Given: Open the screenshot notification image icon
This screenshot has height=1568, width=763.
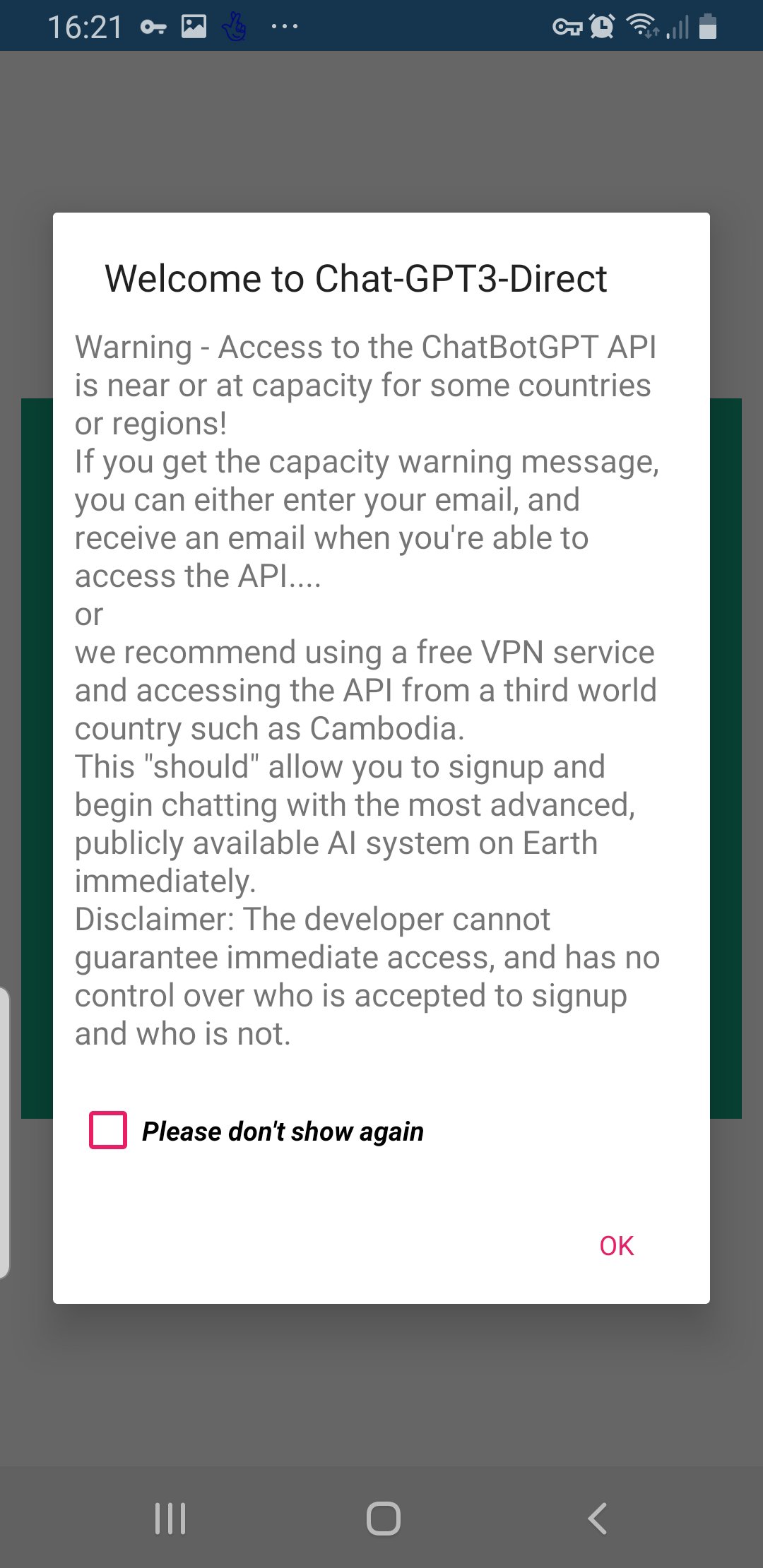Looking at the screenshot, I should [194, 27].
